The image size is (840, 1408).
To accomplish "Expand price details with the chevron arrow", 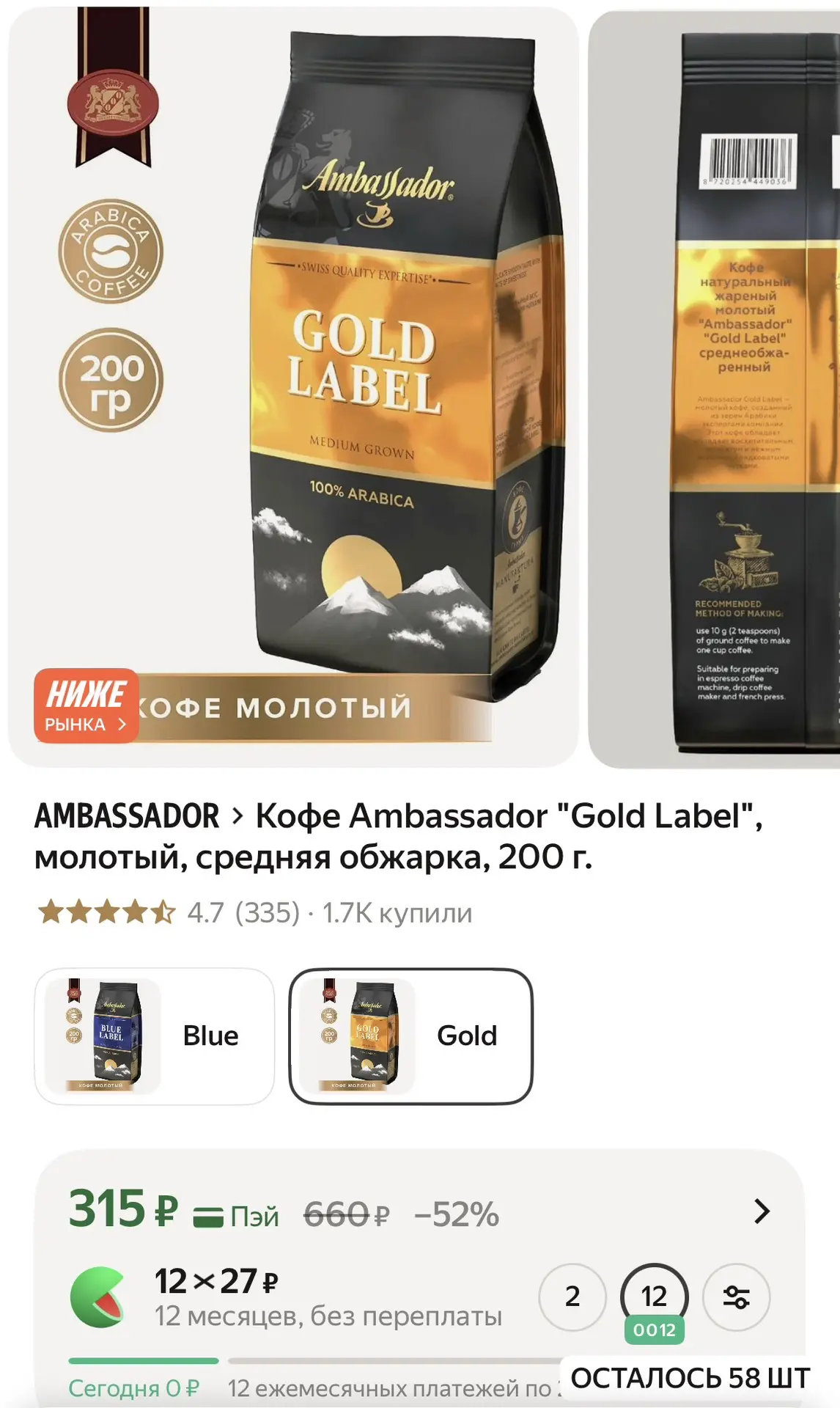I will [x=762, y=1211].
